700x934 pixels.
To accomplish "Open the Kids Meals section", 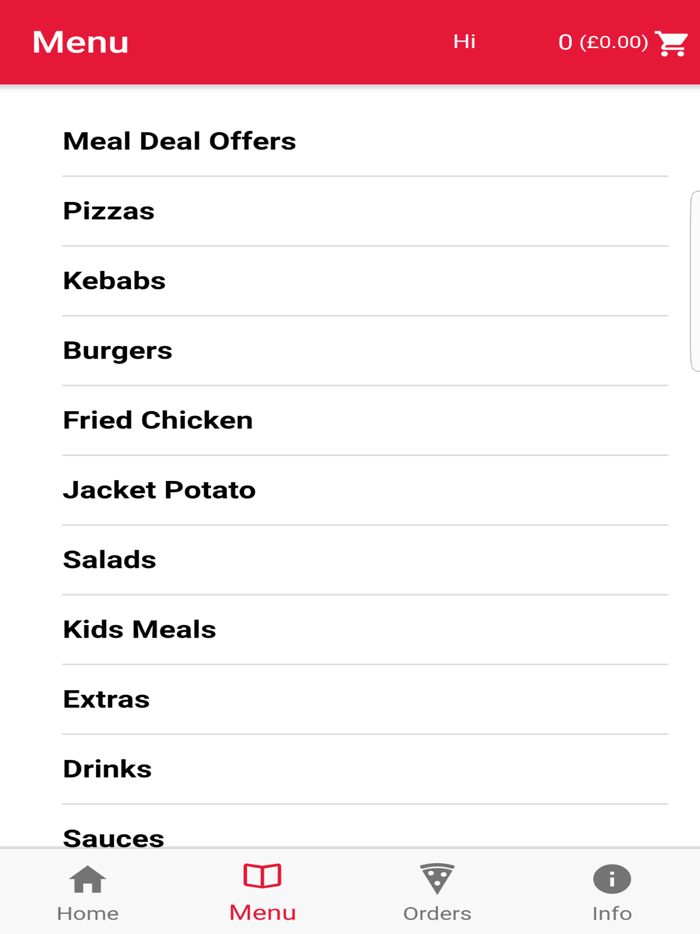I will (140, 630).
